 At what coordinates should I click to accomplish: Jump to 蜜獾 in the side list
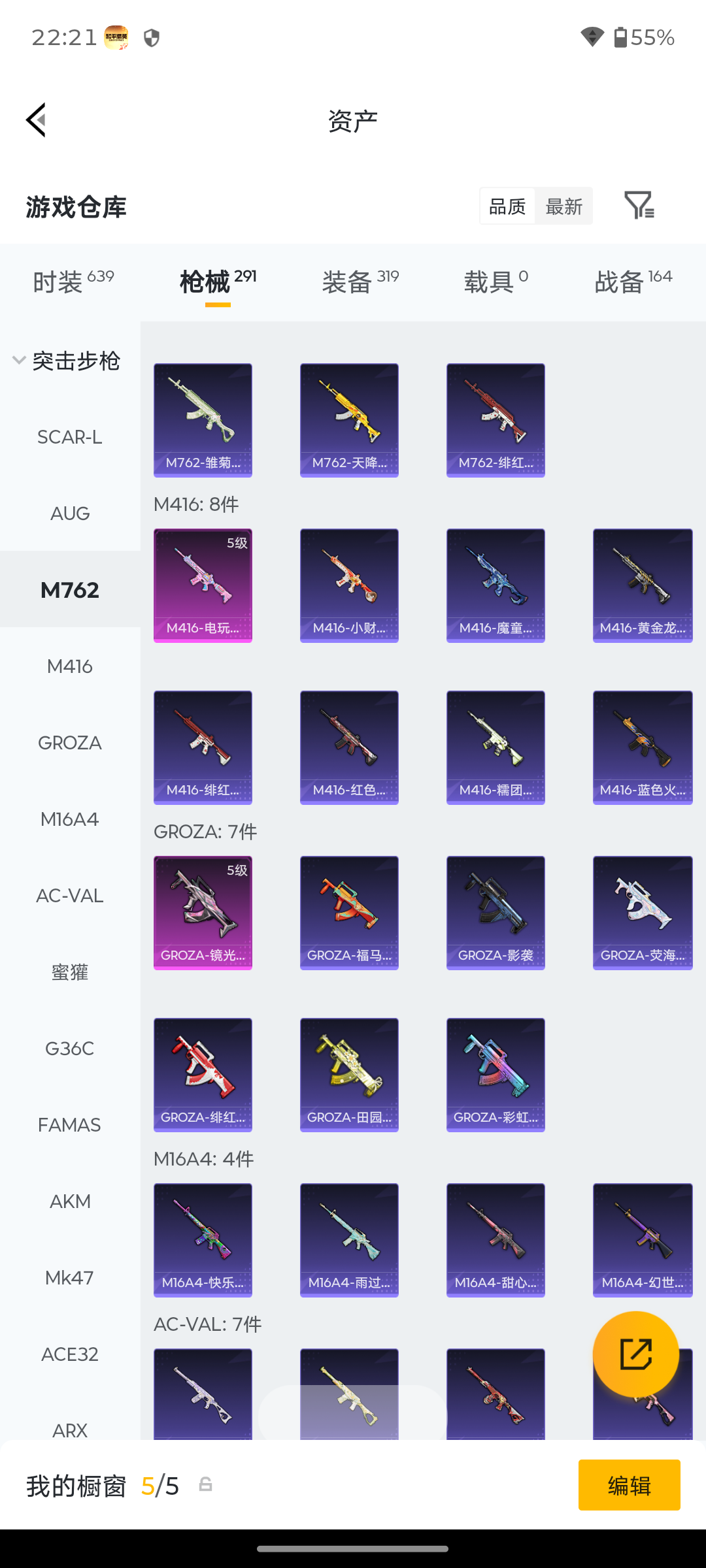70,972
